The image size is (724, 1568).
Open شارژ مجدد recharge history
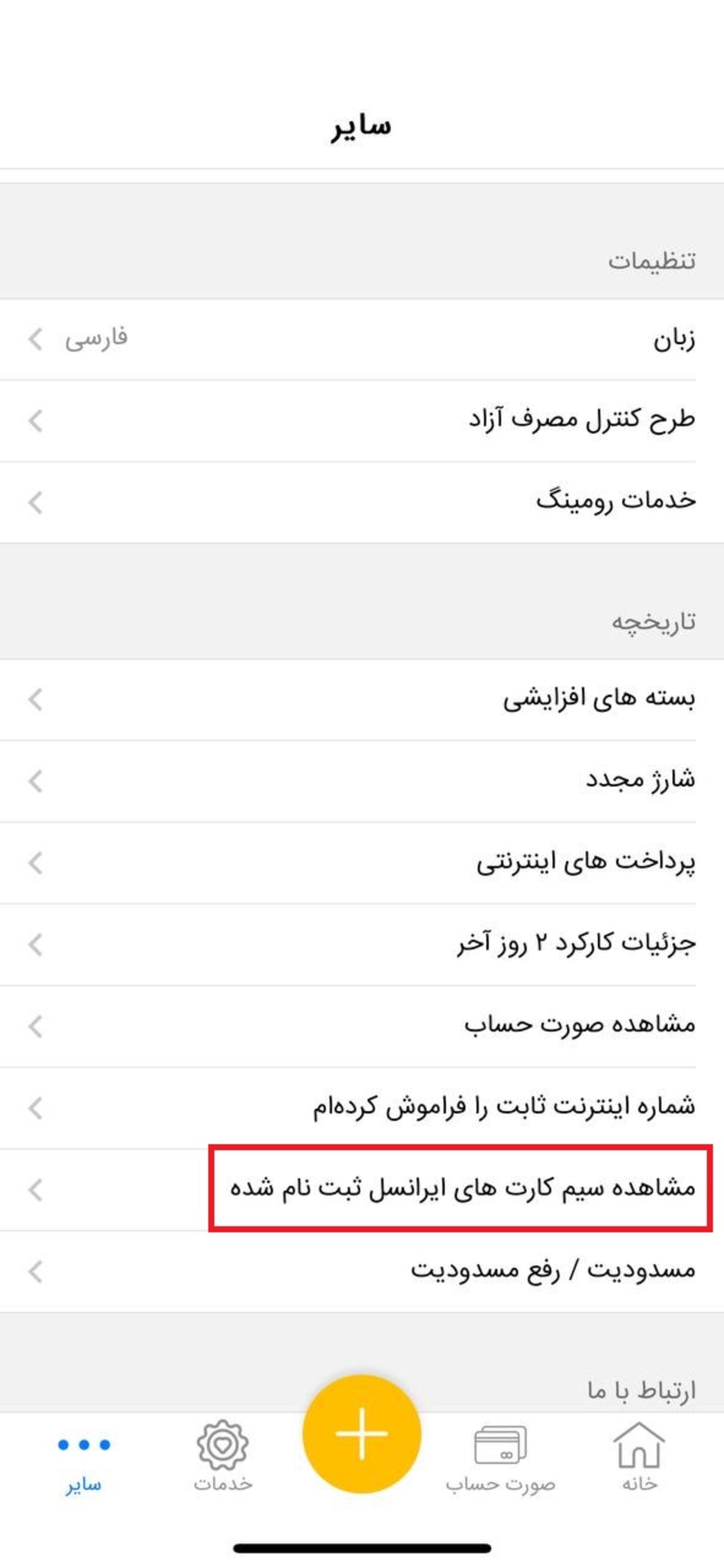click(362, 781)
